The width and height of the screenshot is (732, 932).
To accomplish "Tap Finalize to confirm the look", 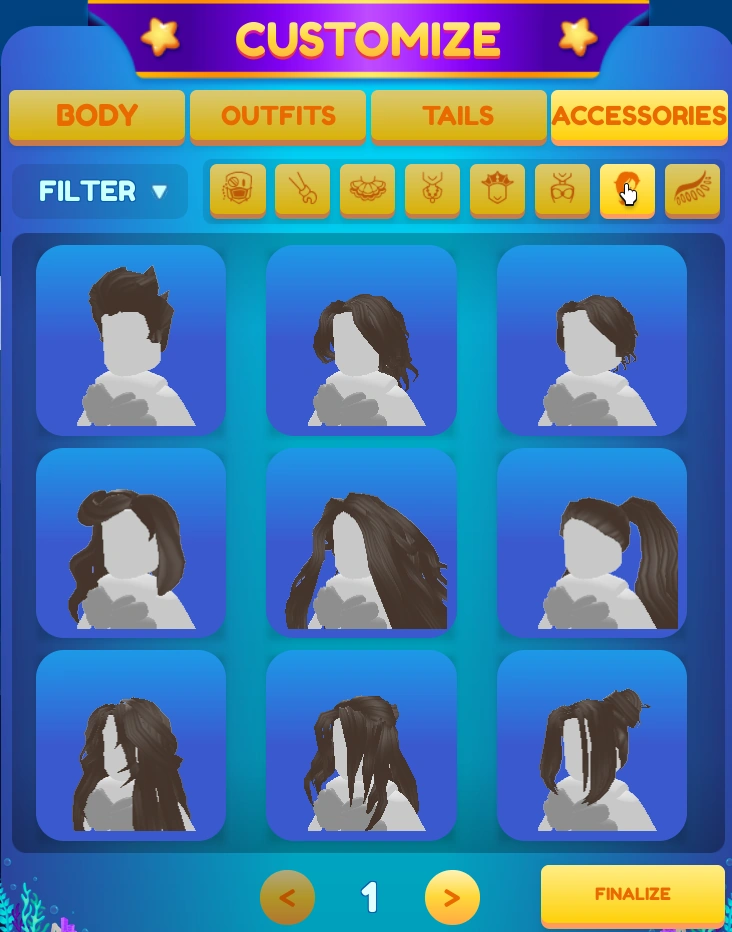I will tap(632, 894).
